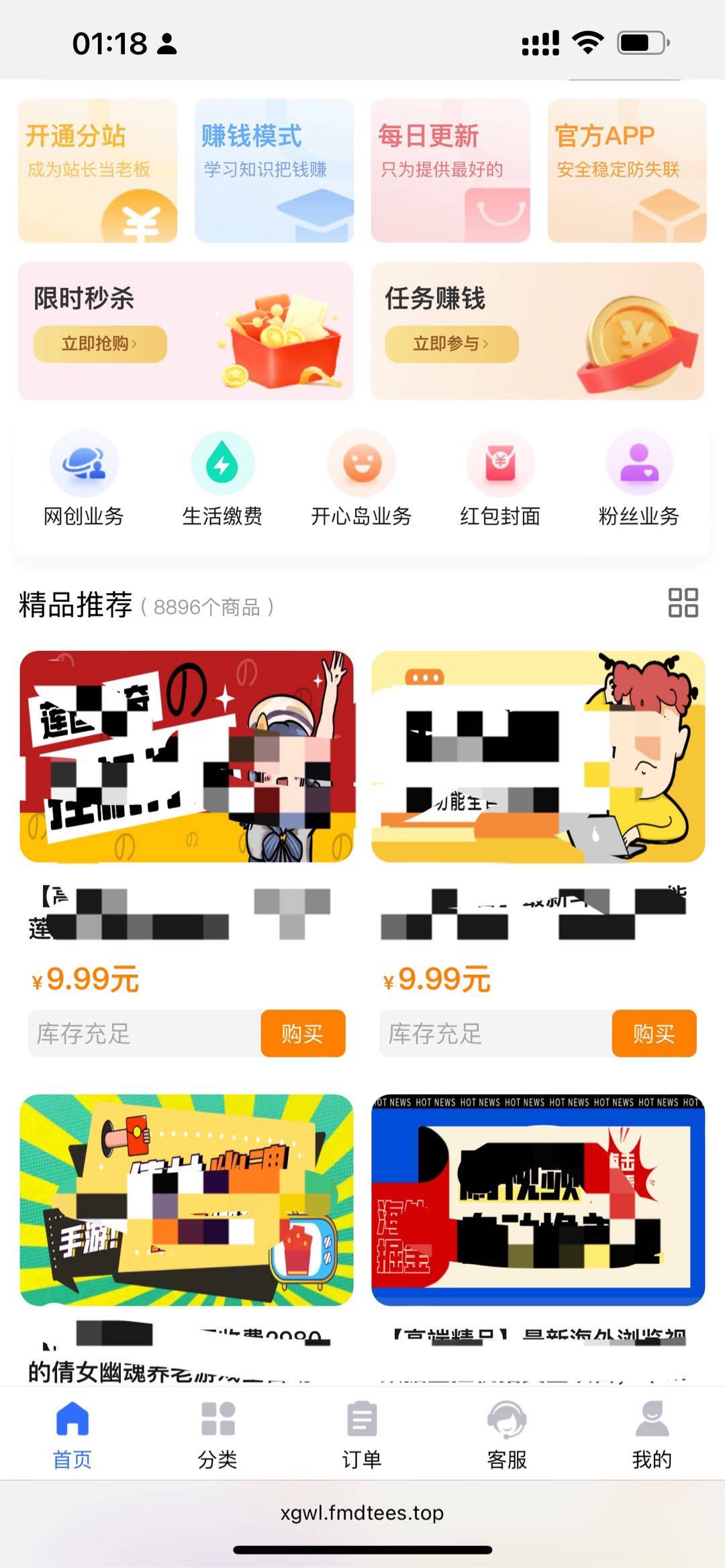Click the 立即参与 task earning button

(x=450, y=344)
